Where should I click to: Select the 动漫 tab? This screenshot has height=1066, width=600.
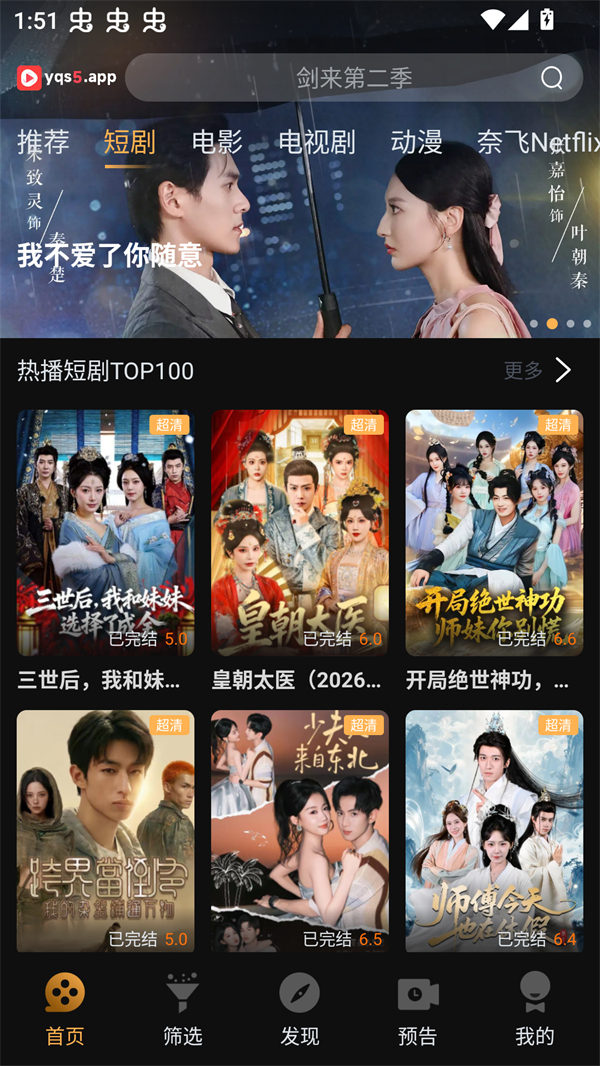click(x=416, y=142)
